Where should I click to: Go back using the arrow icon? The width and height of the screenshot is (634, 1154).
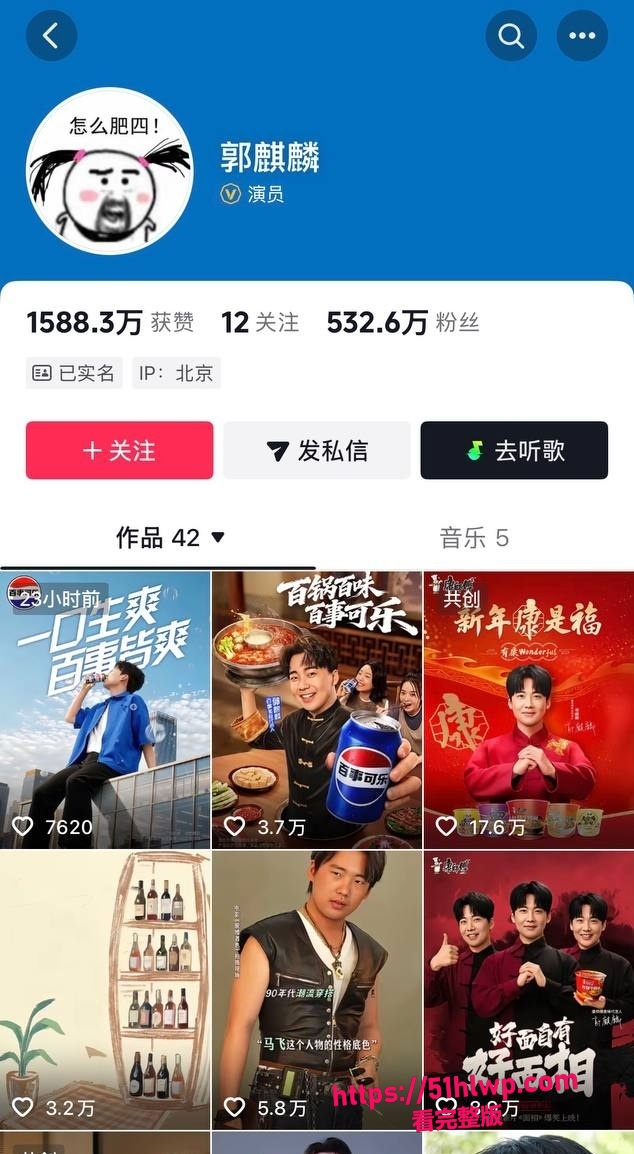[x=52, y=35]
